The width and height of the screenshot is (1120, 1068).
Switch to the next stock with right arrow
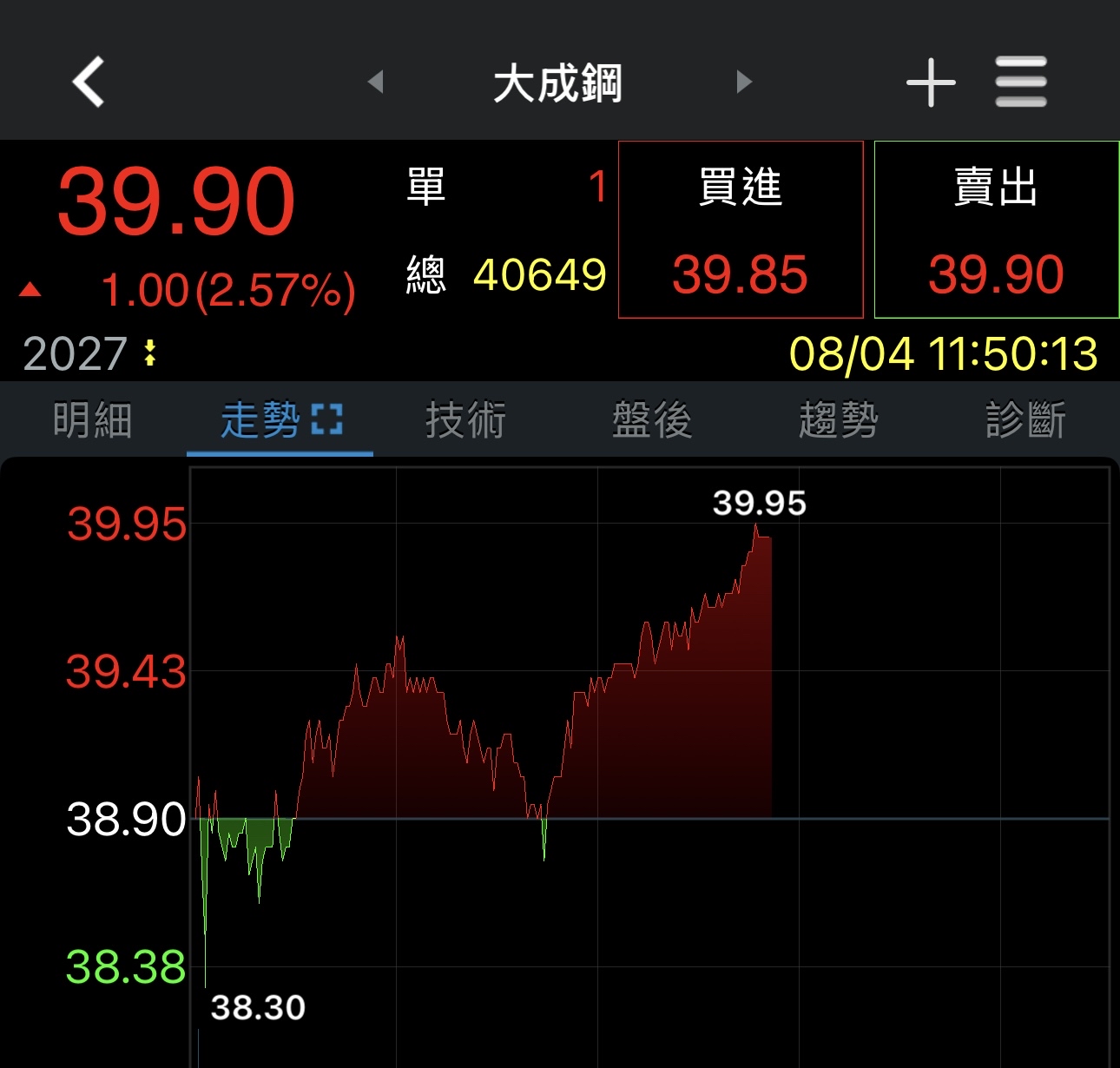pos(743,82)
